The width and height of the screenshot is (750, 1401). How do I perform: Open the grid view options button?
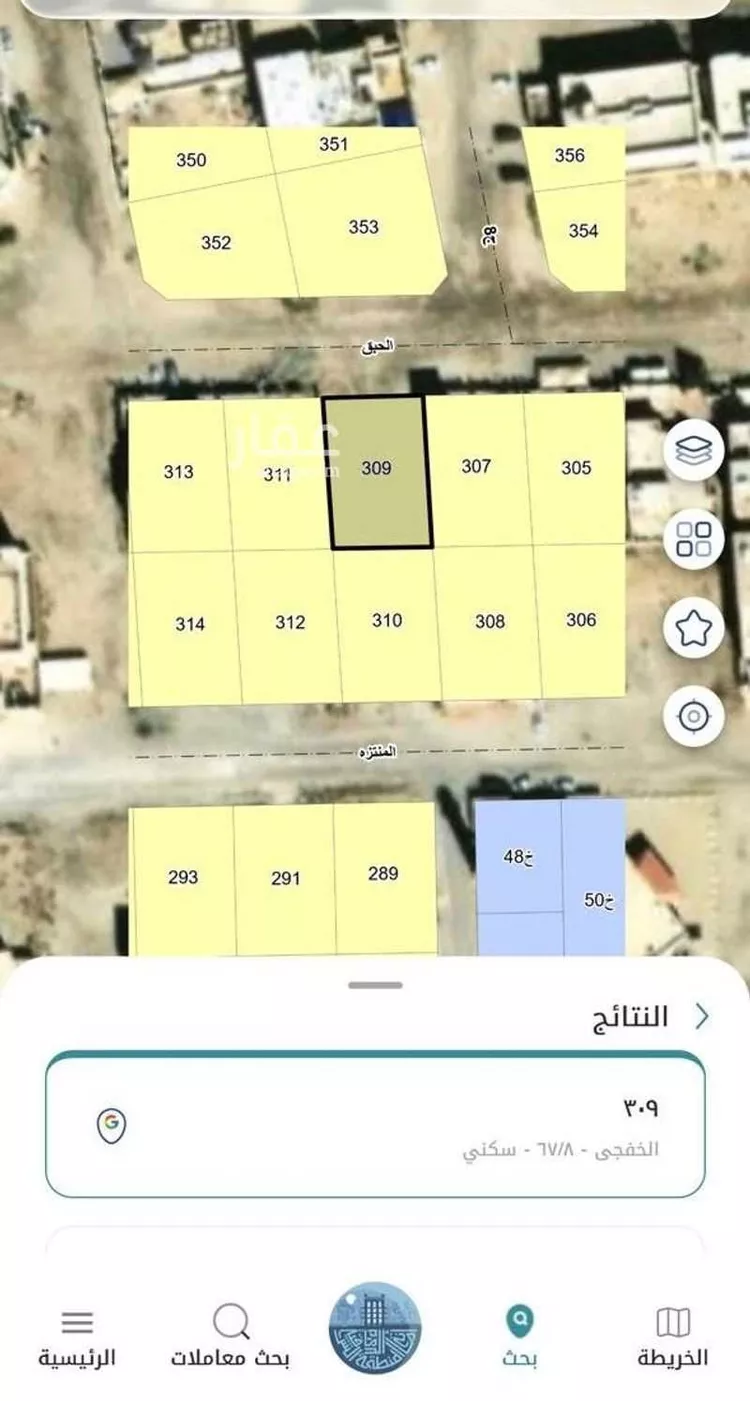coord(694,539)
